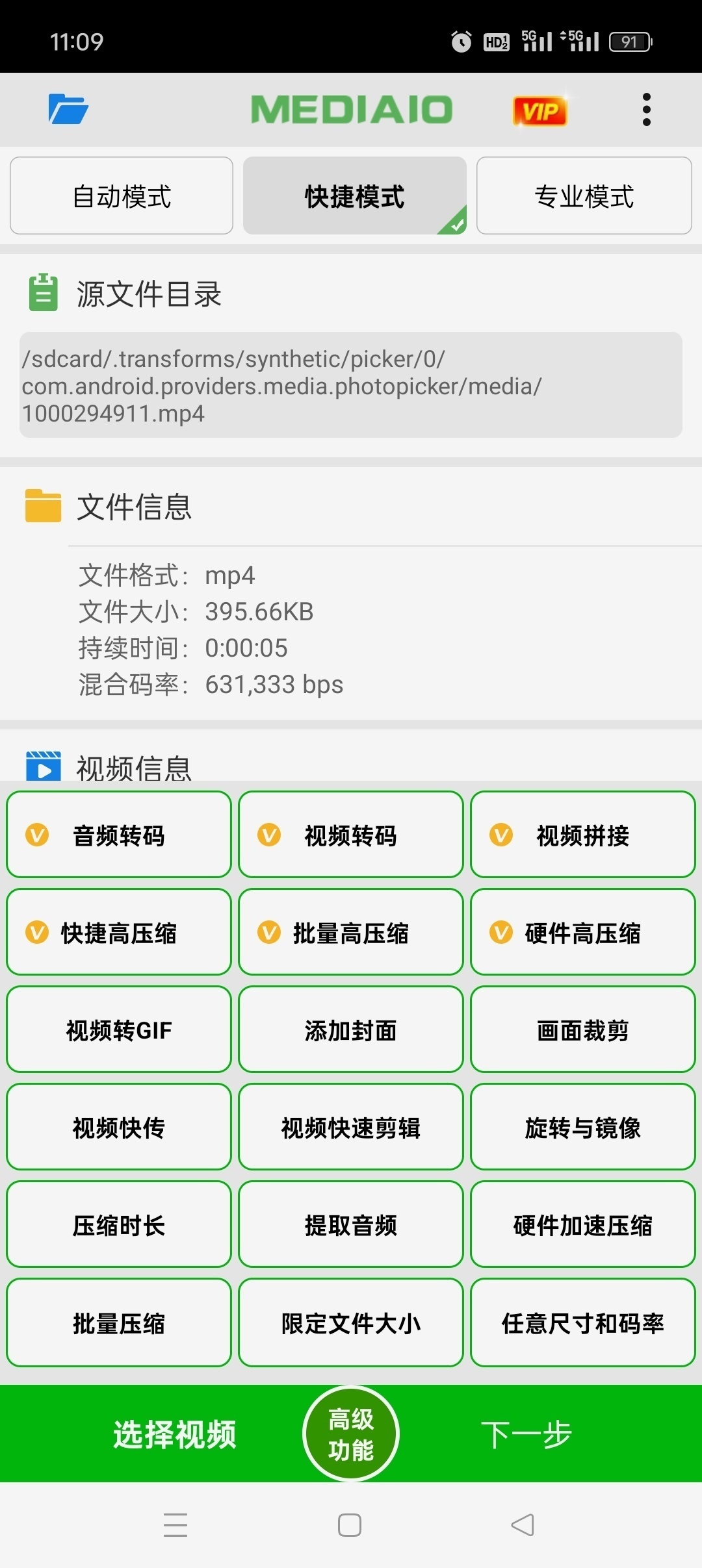Click the VIP badge in the top bar
The height and width of the screenshot is (1568, 702).
tap(538, 110)
